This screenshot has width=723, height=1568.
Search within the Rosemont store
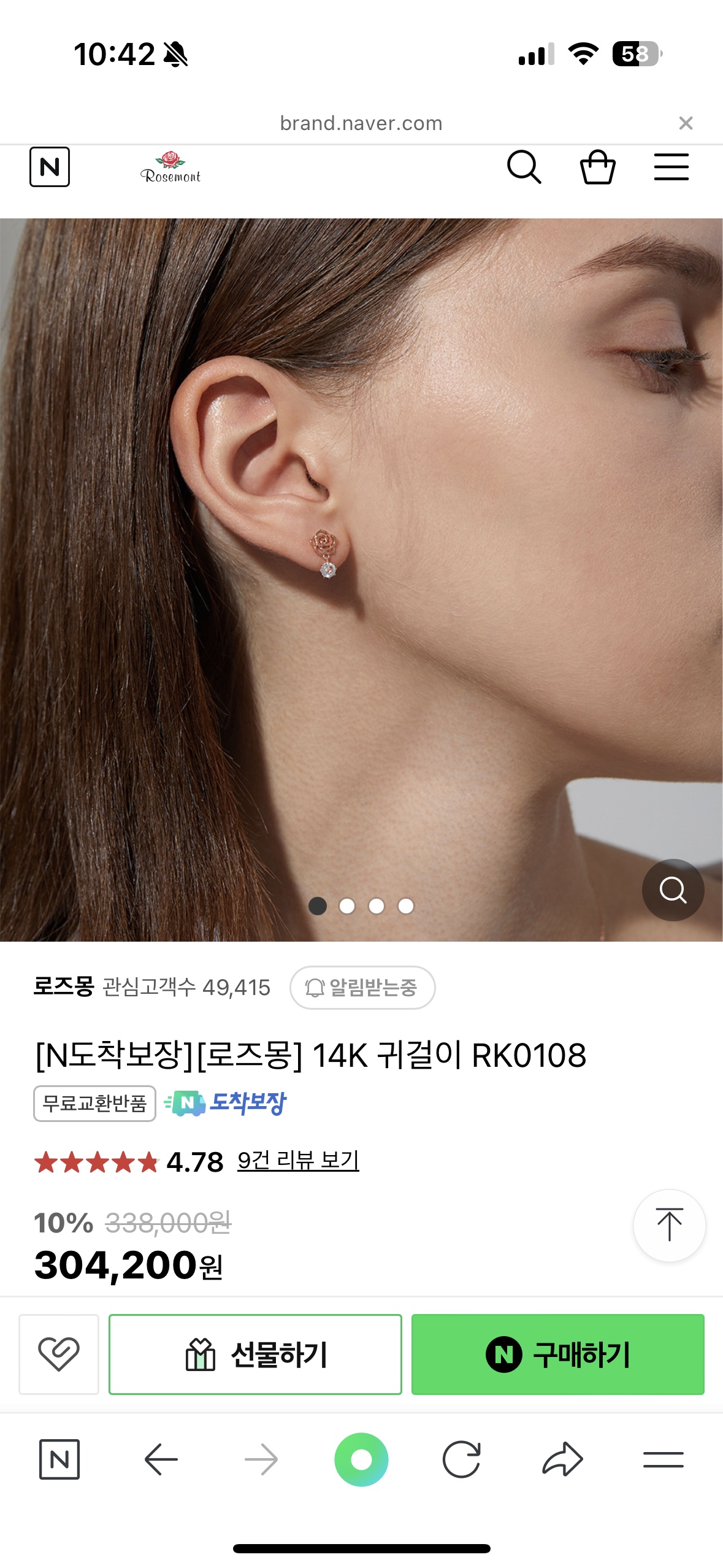pos(524,167)
